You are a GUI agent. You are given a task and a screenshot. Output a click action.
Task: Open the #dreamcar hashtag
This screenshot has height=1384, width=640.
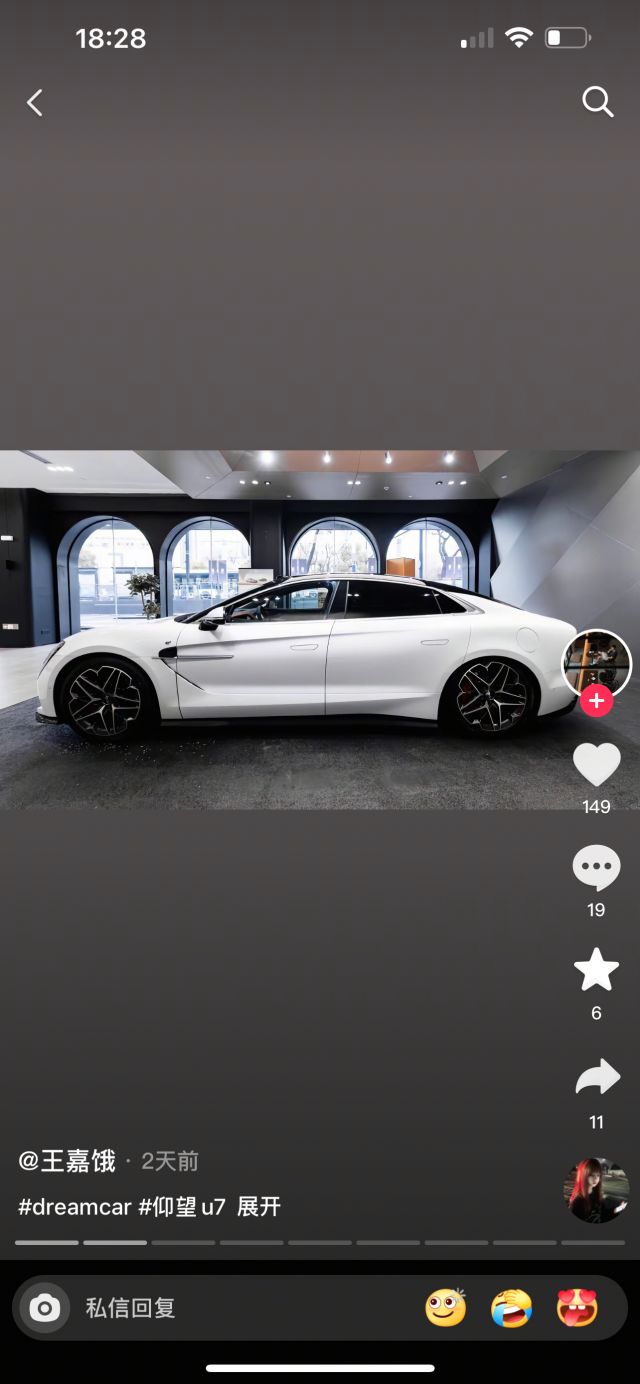pyautogui.click(x=75, y=1207)
